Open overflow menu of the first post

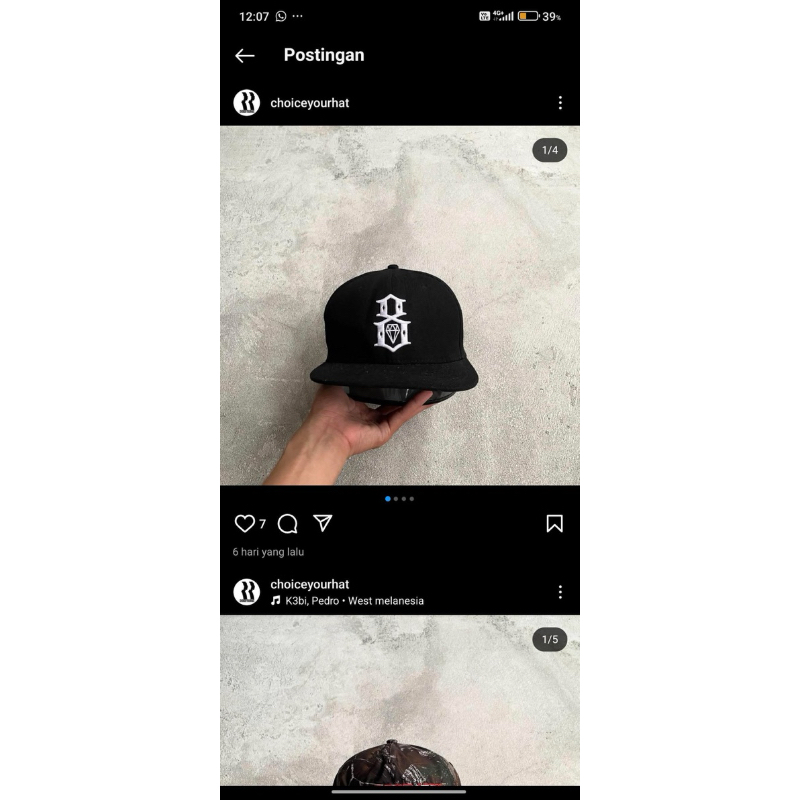[560, 103]
